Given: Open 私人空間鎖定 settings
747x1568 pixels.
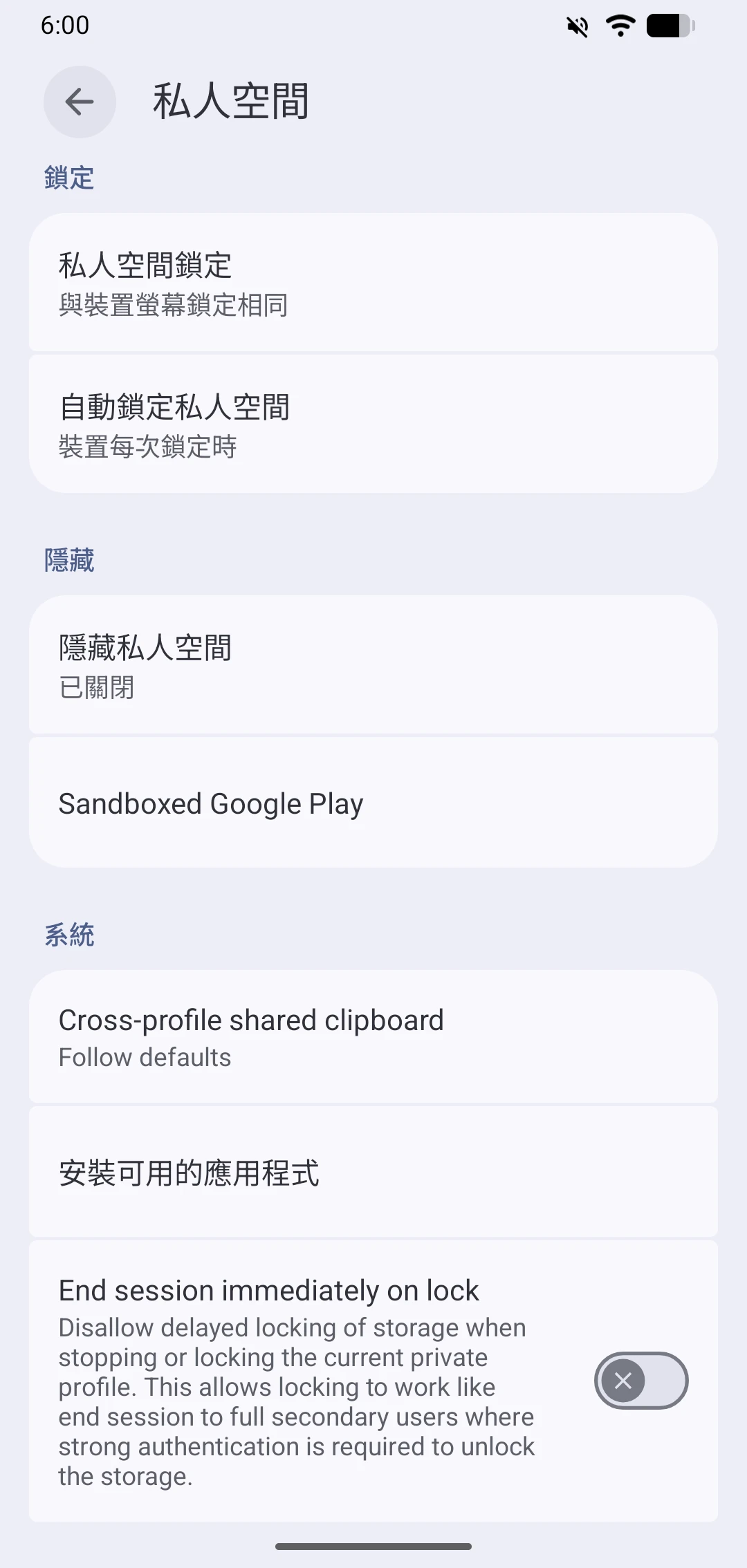Looking at the screenshot, I should tap(373, 283).
